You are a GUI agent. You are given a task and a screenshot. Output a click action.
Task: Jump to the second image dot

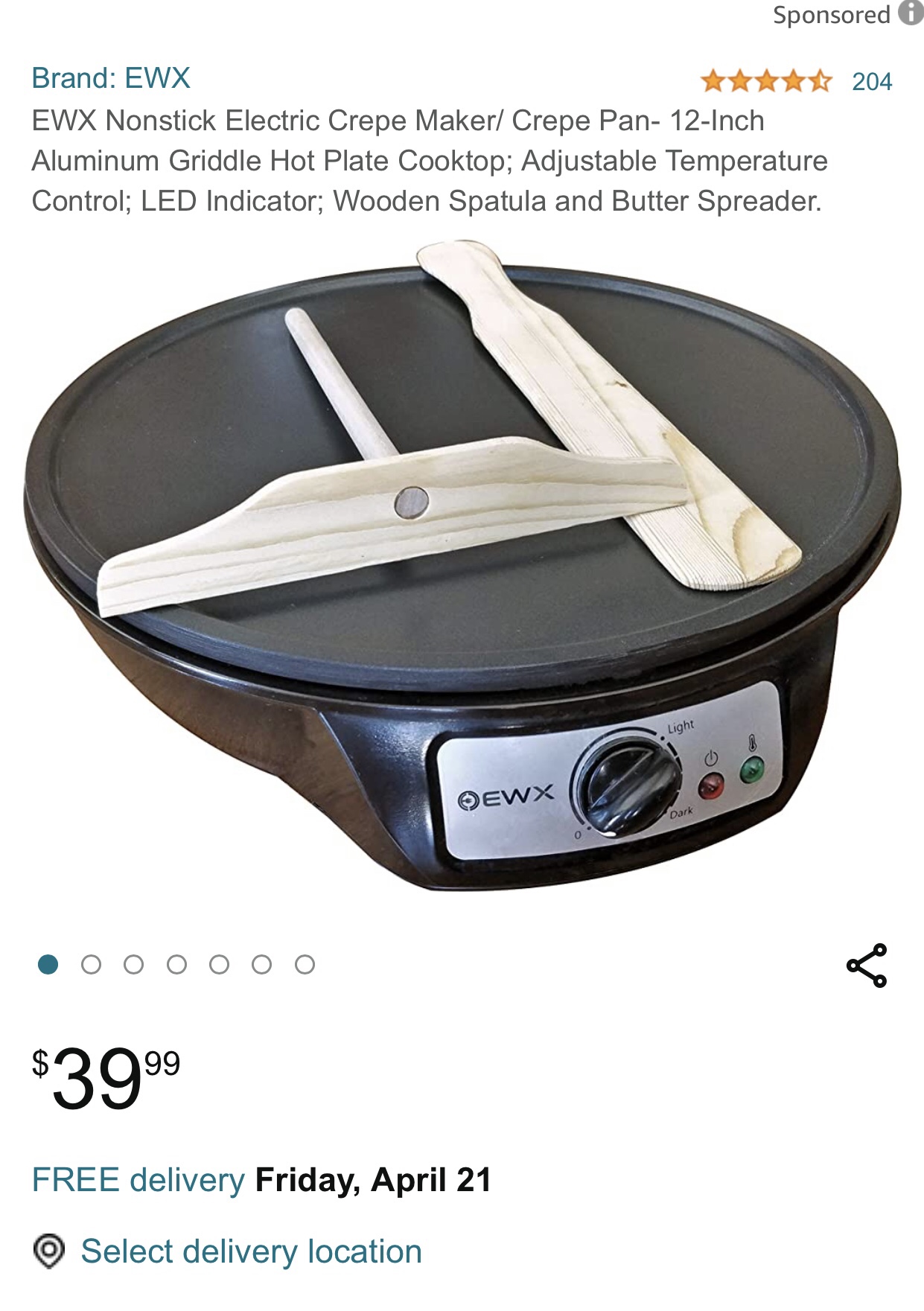(91, 965)
